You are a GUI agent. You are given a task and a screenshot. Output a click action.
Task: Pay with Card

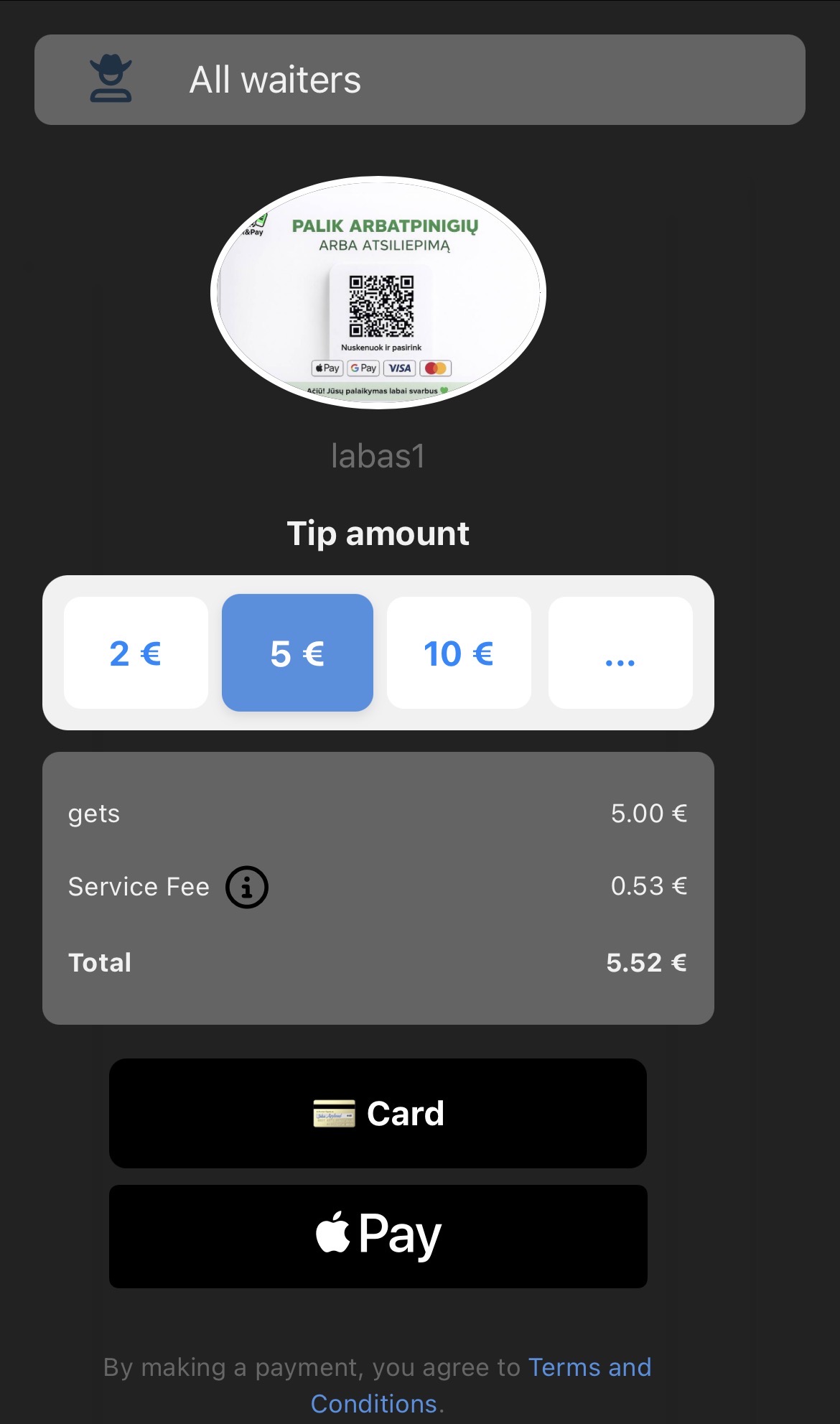(378, 1113)
